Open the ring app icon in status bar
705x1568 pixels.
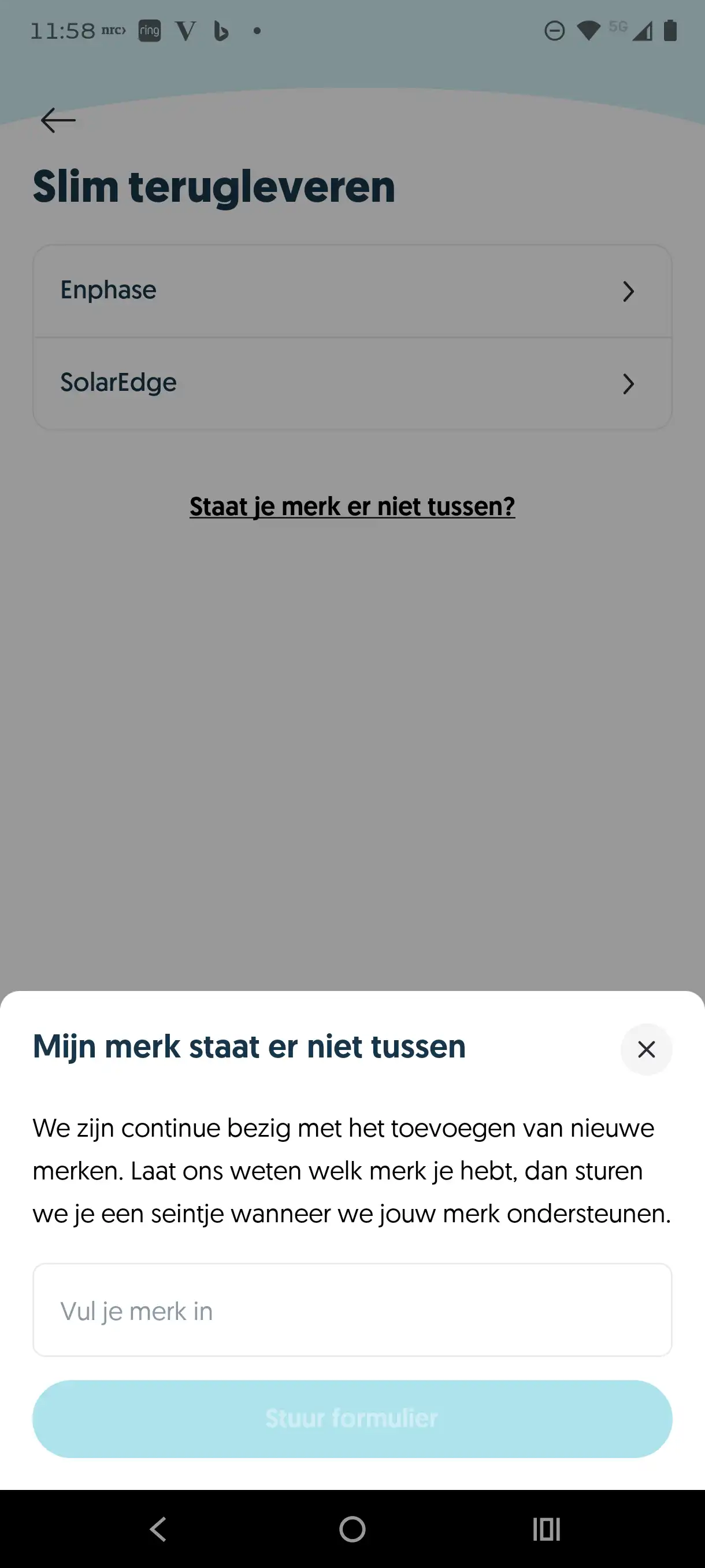point(149,29)
